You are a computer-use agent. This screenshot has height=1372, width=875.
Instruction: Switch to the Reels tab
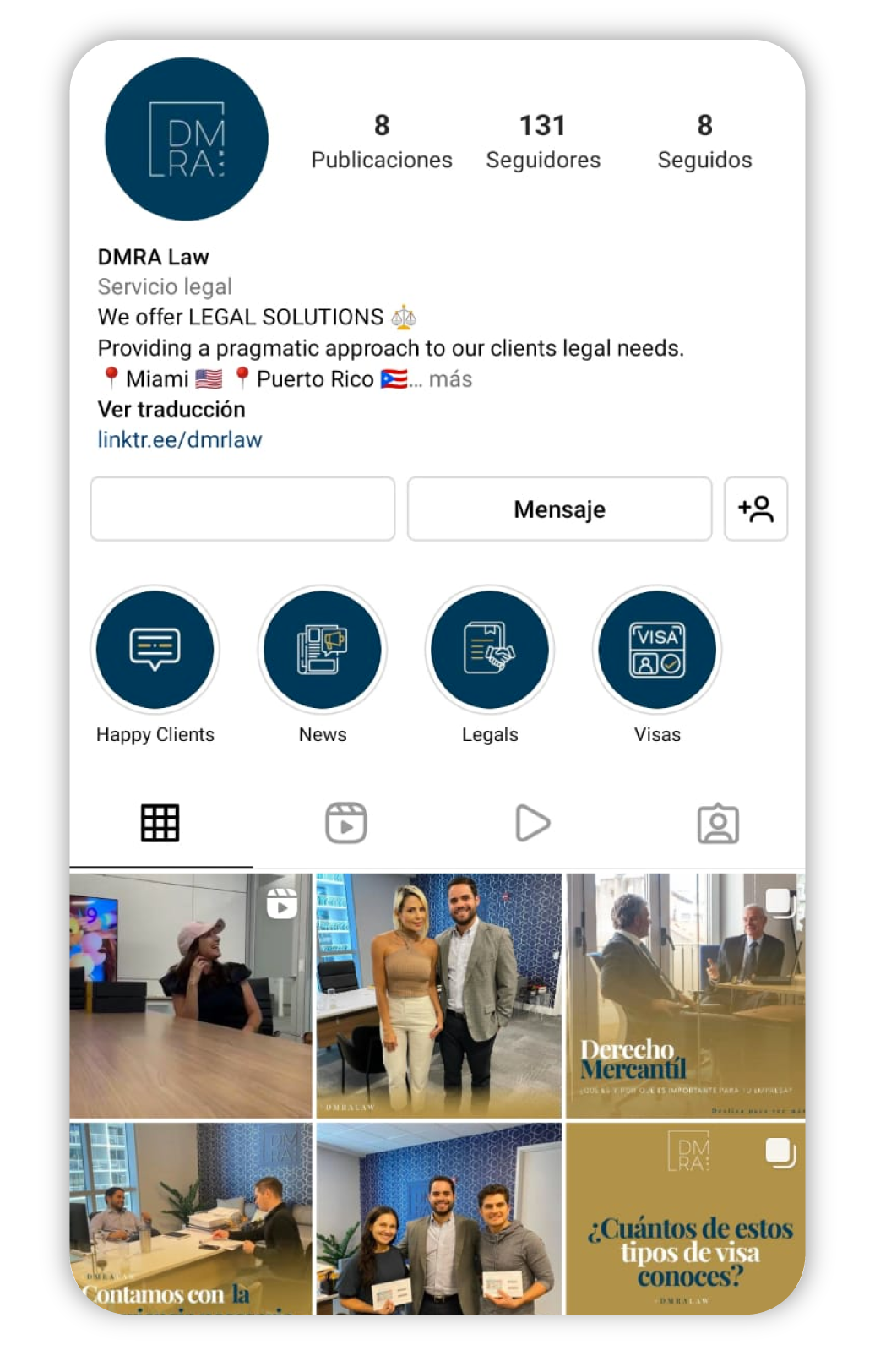[346, 823]
